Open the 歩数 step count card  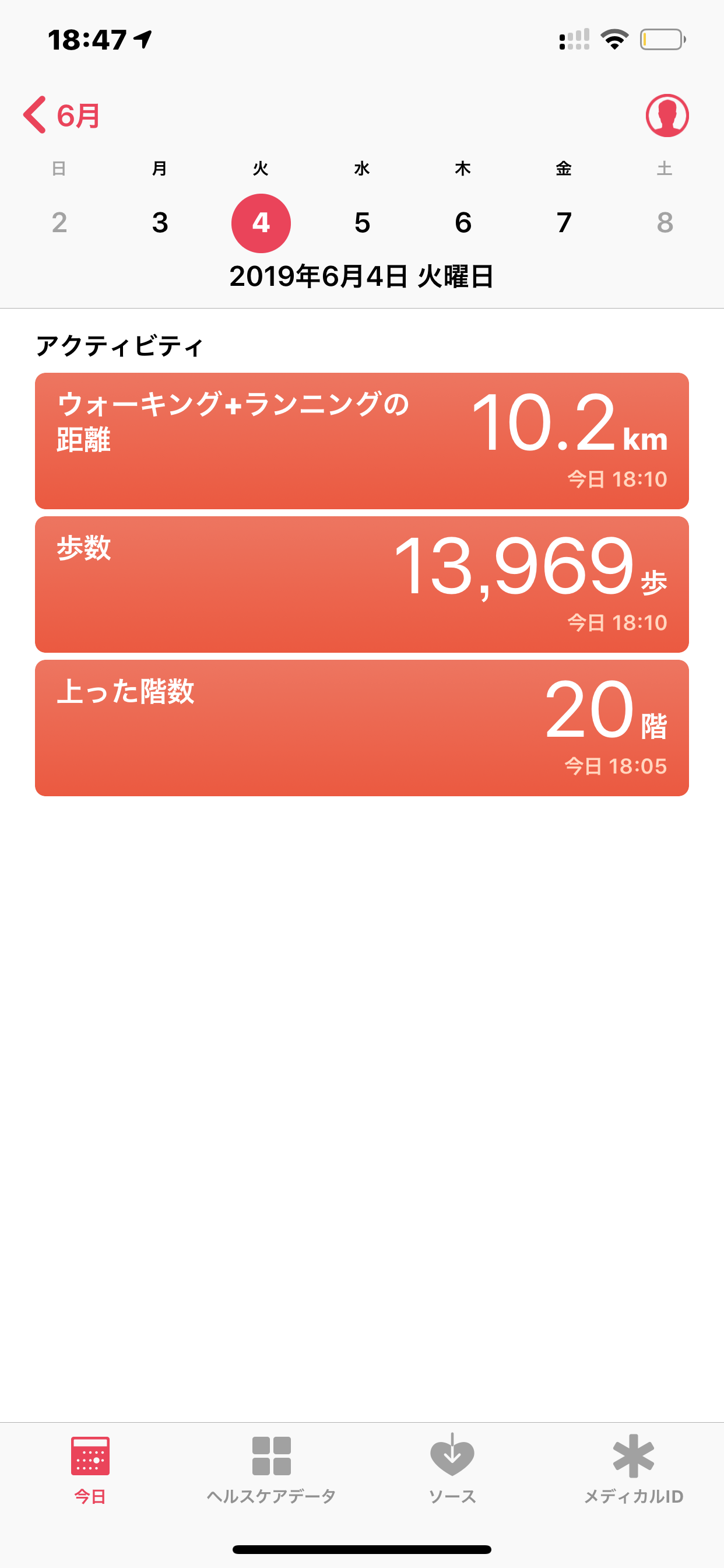[x=361, y=584]
